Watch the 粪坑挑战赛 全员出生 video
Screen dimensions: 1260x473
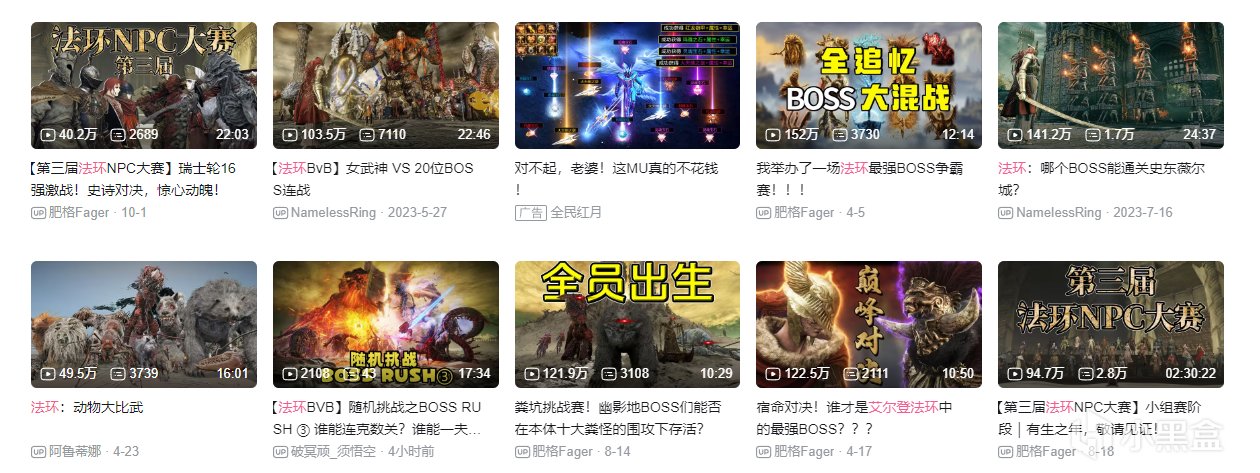pyautogui.click(x=627, y=324)
